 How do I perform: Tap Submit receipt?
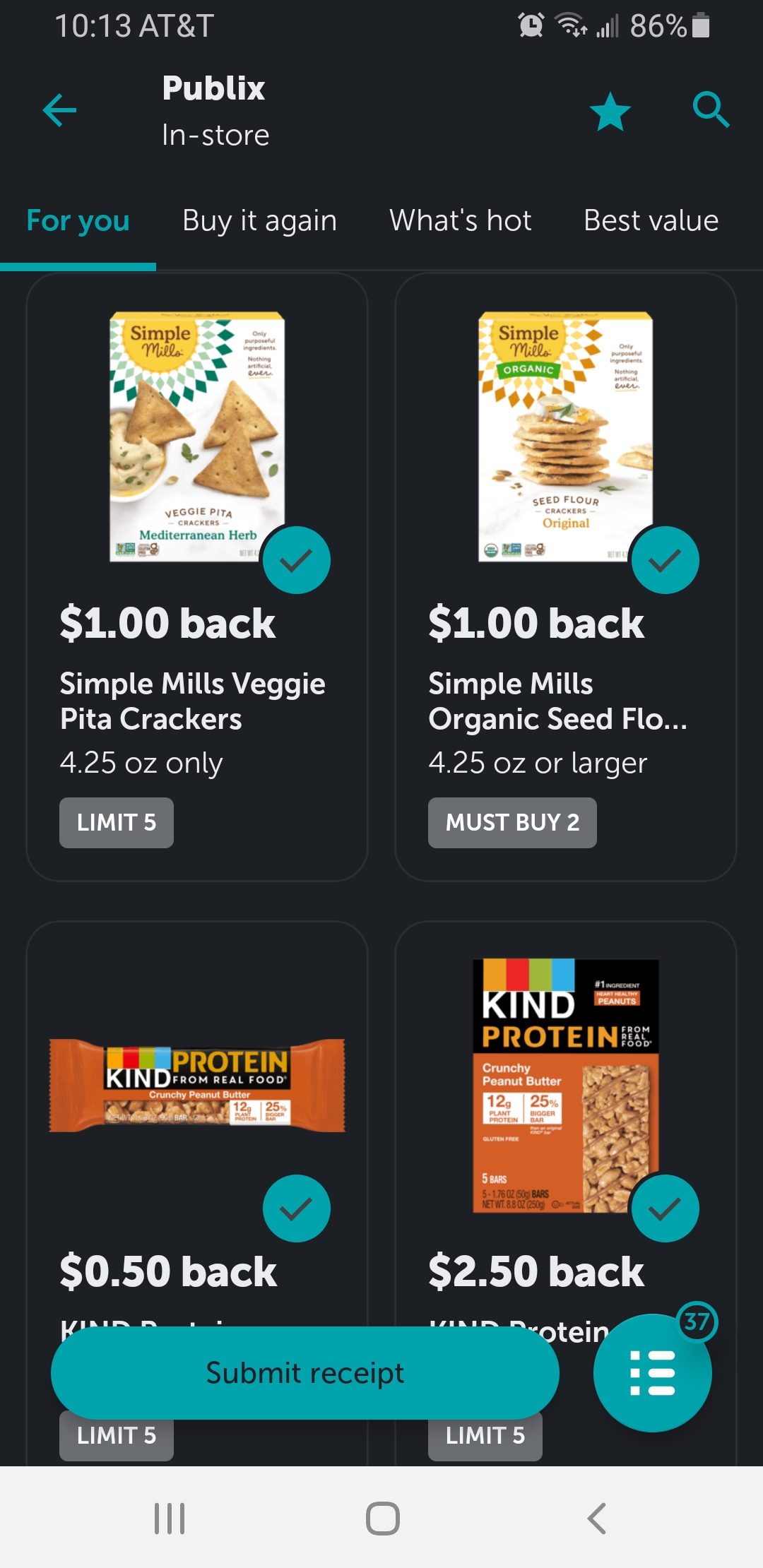304,1373
